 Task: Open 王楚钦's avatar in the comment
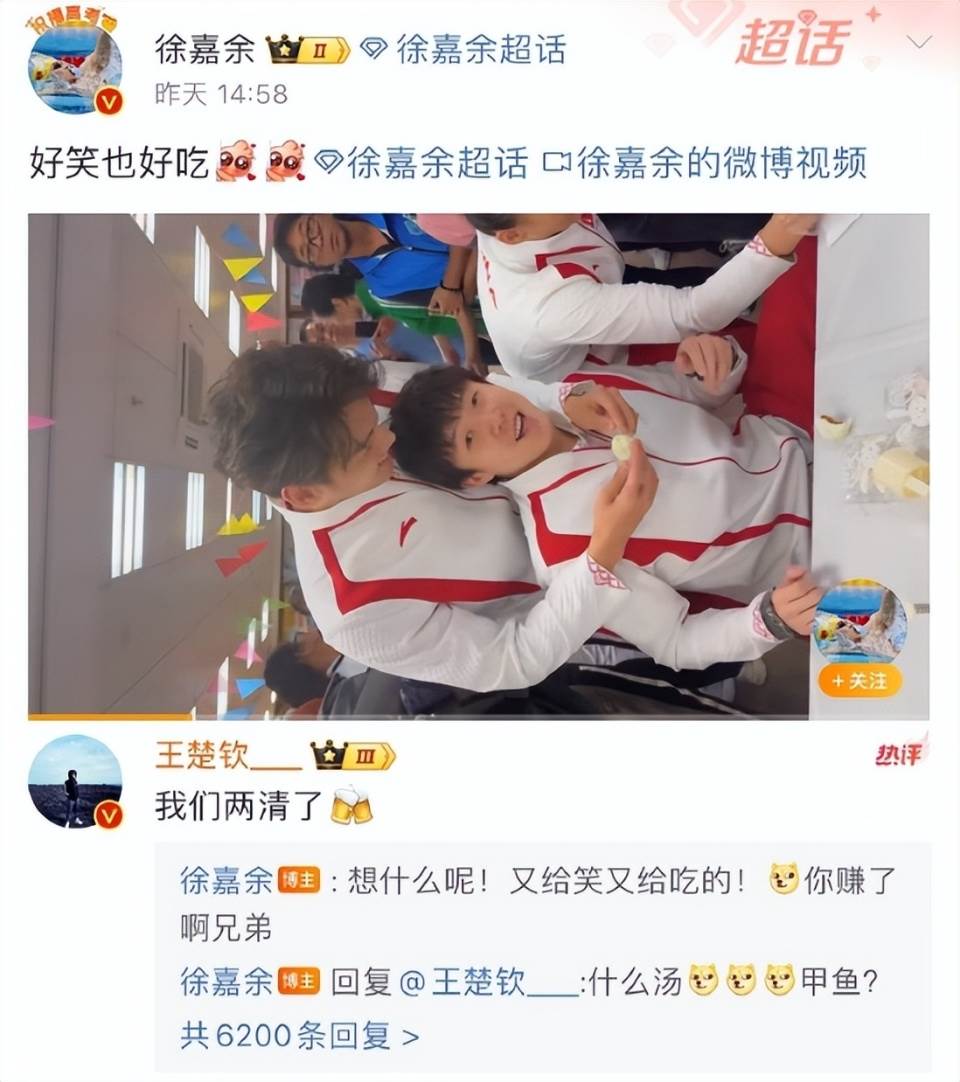[76, 782]
